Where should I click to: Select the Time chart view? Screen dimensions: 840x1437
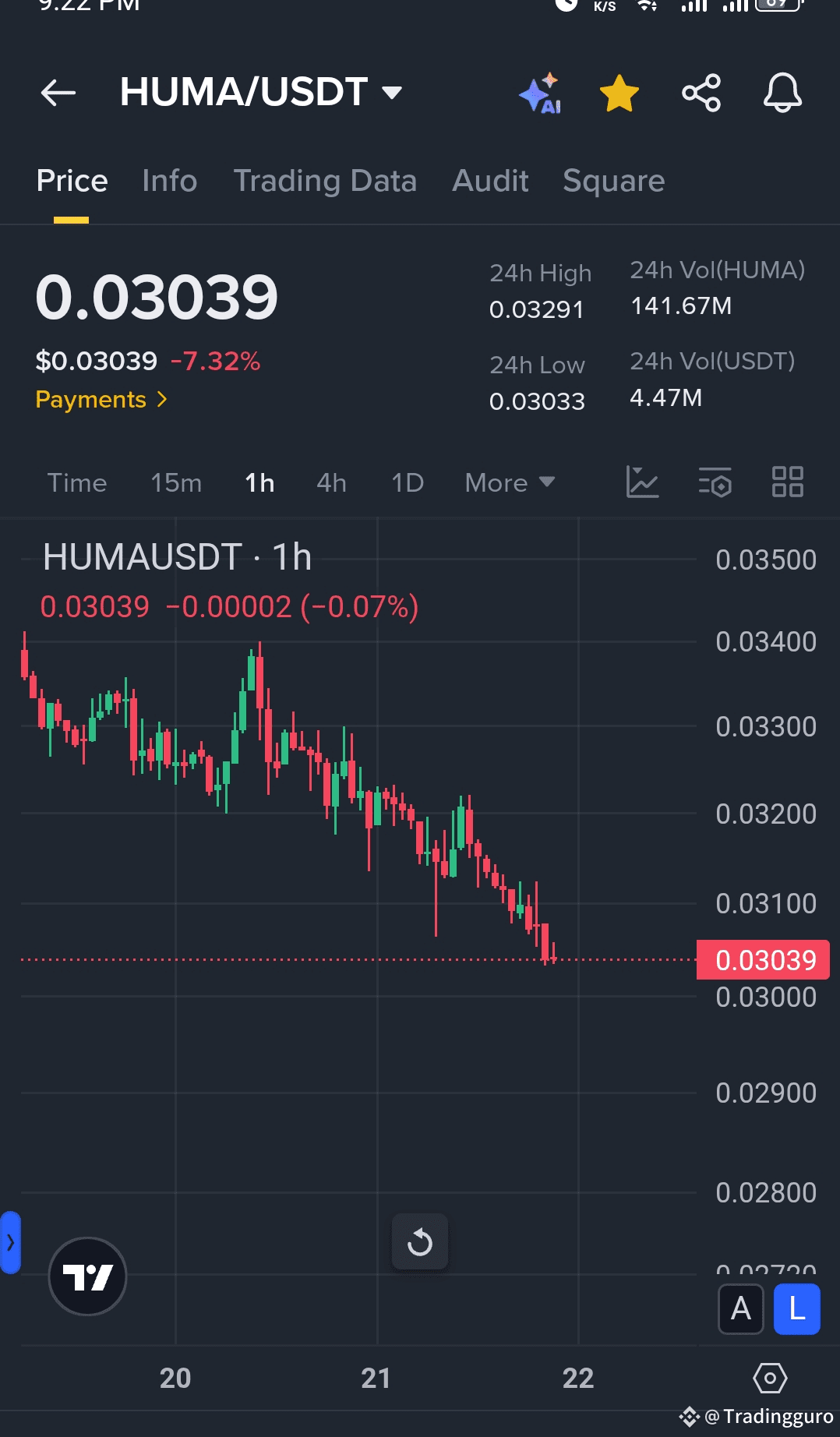tap(77, 483)
